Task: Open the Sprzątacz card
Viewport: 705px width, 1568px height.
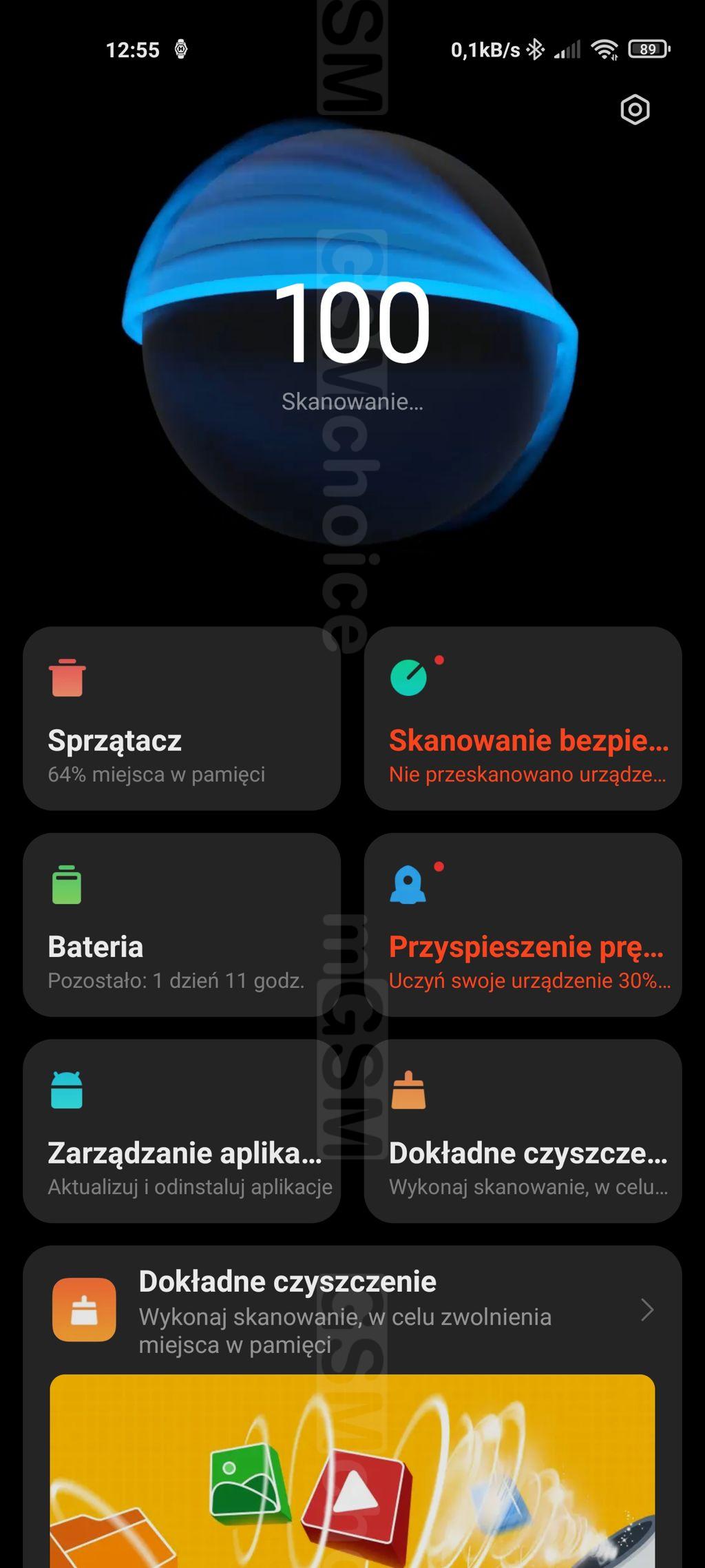Action: pos(182,718)
